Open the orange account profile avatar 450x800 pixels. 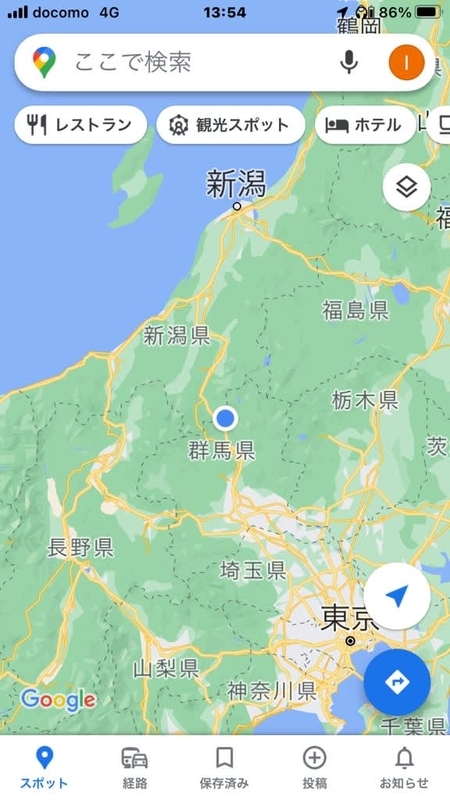[x=406, y=62]
